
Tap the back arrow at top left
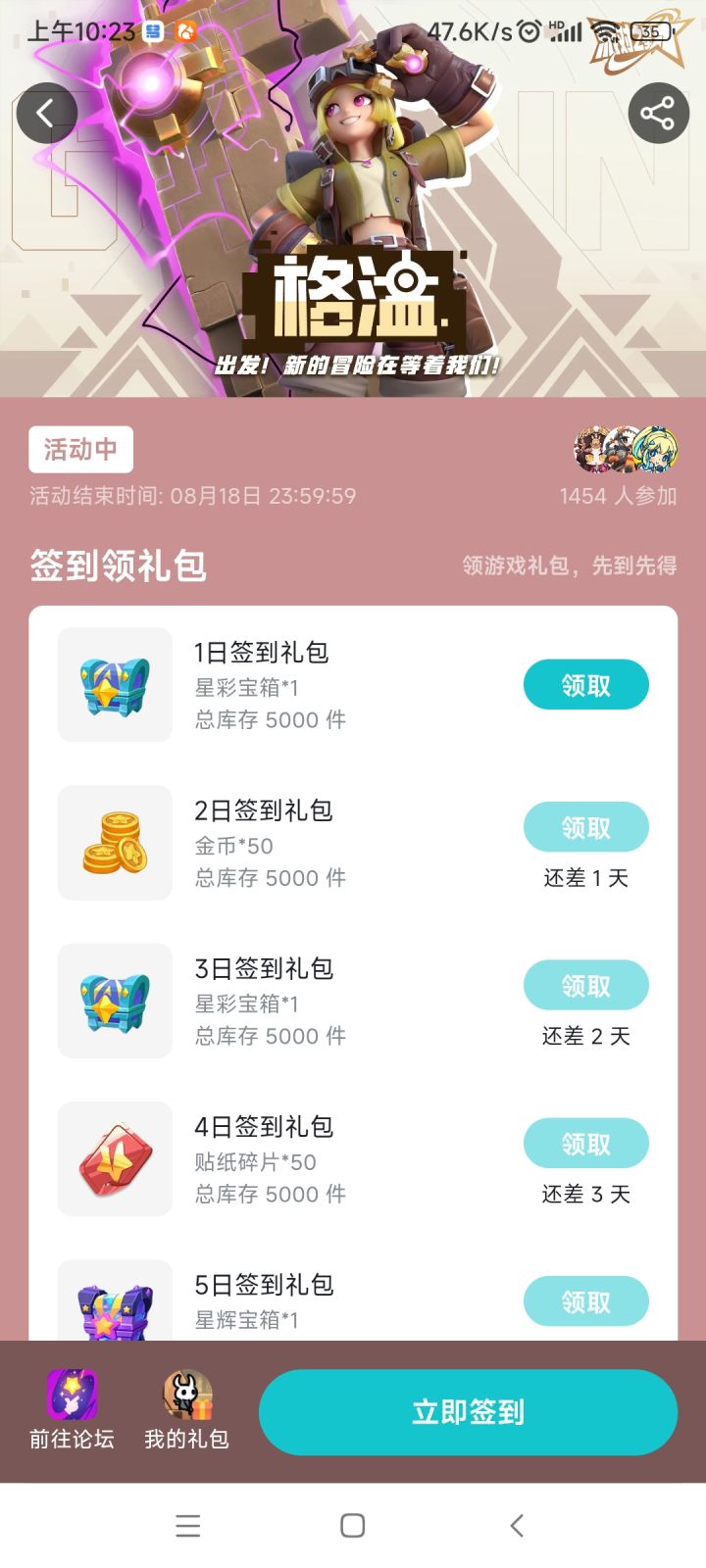click(46, 113)
